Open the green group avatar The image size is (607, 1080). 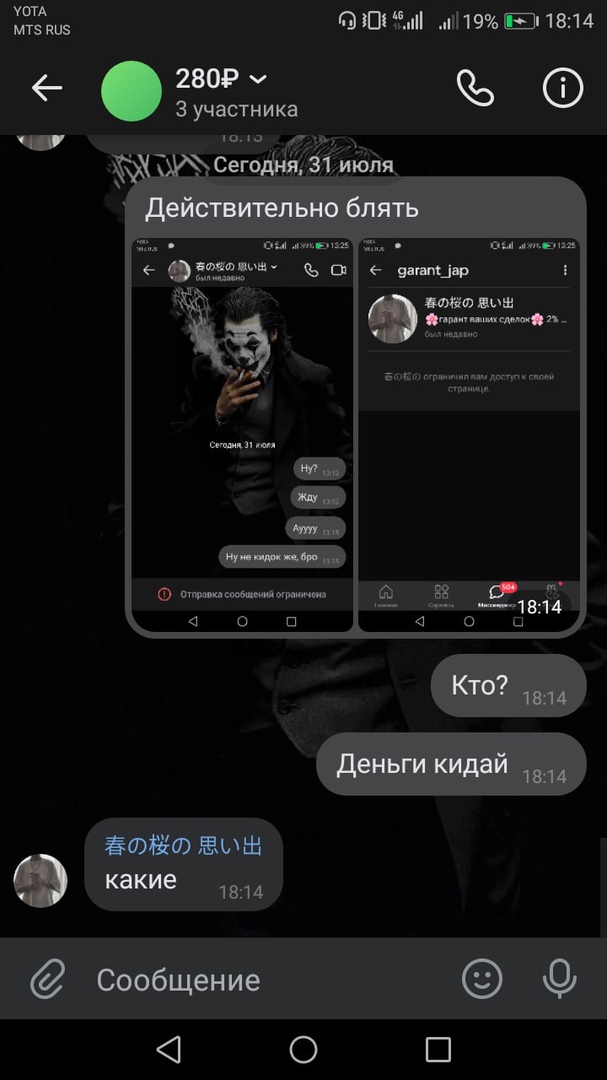coord(131,91)
